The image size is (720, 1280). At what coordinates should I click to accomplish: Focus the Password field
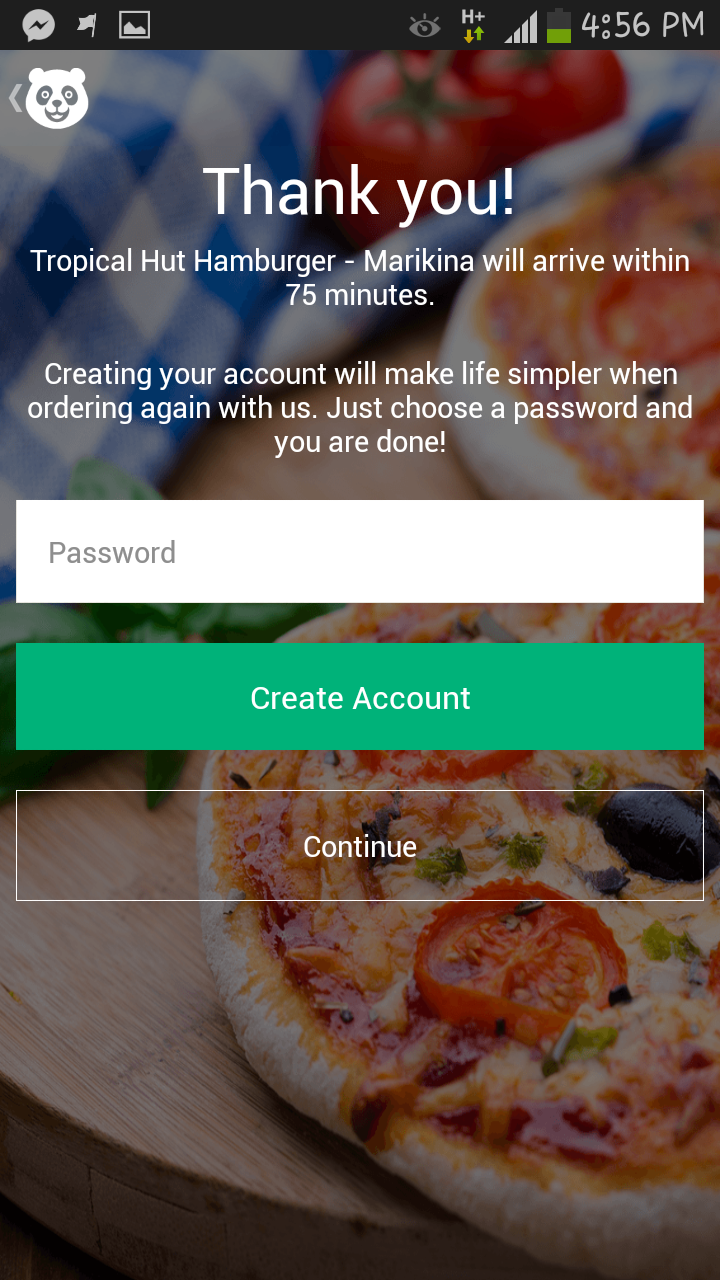click(x=360, y=552)
